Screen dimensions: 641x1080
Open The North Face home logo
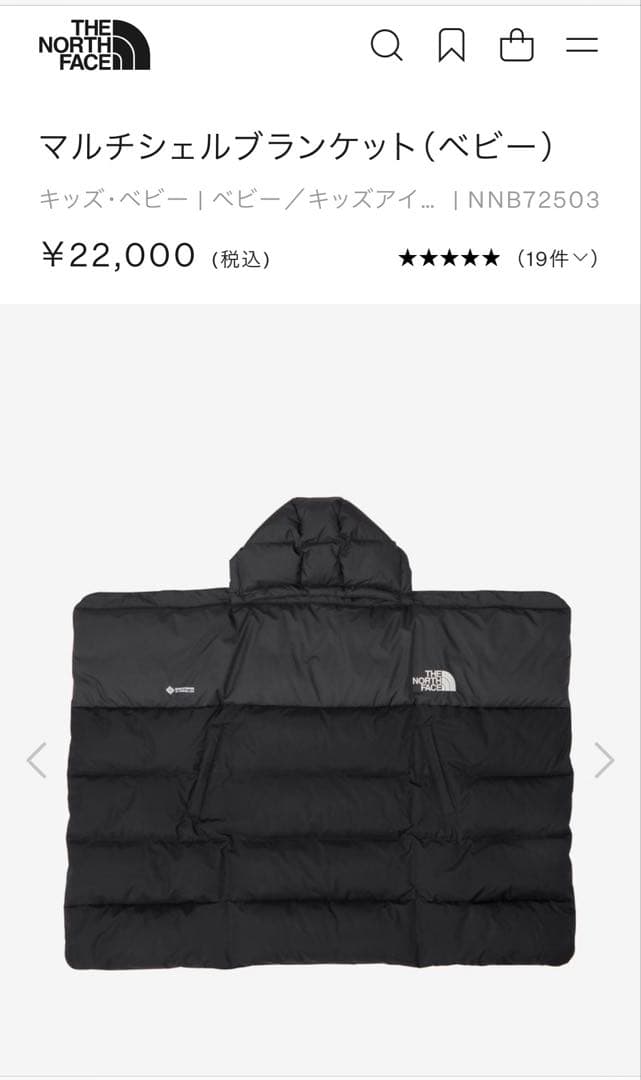coord(94,45)
